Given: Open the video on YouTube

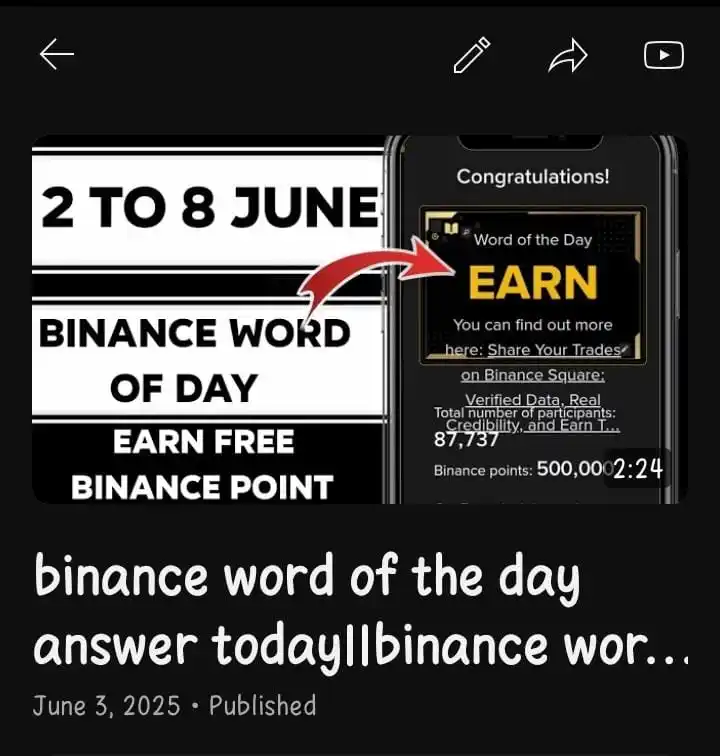Looking at the screenshot, I should [663, 55].
